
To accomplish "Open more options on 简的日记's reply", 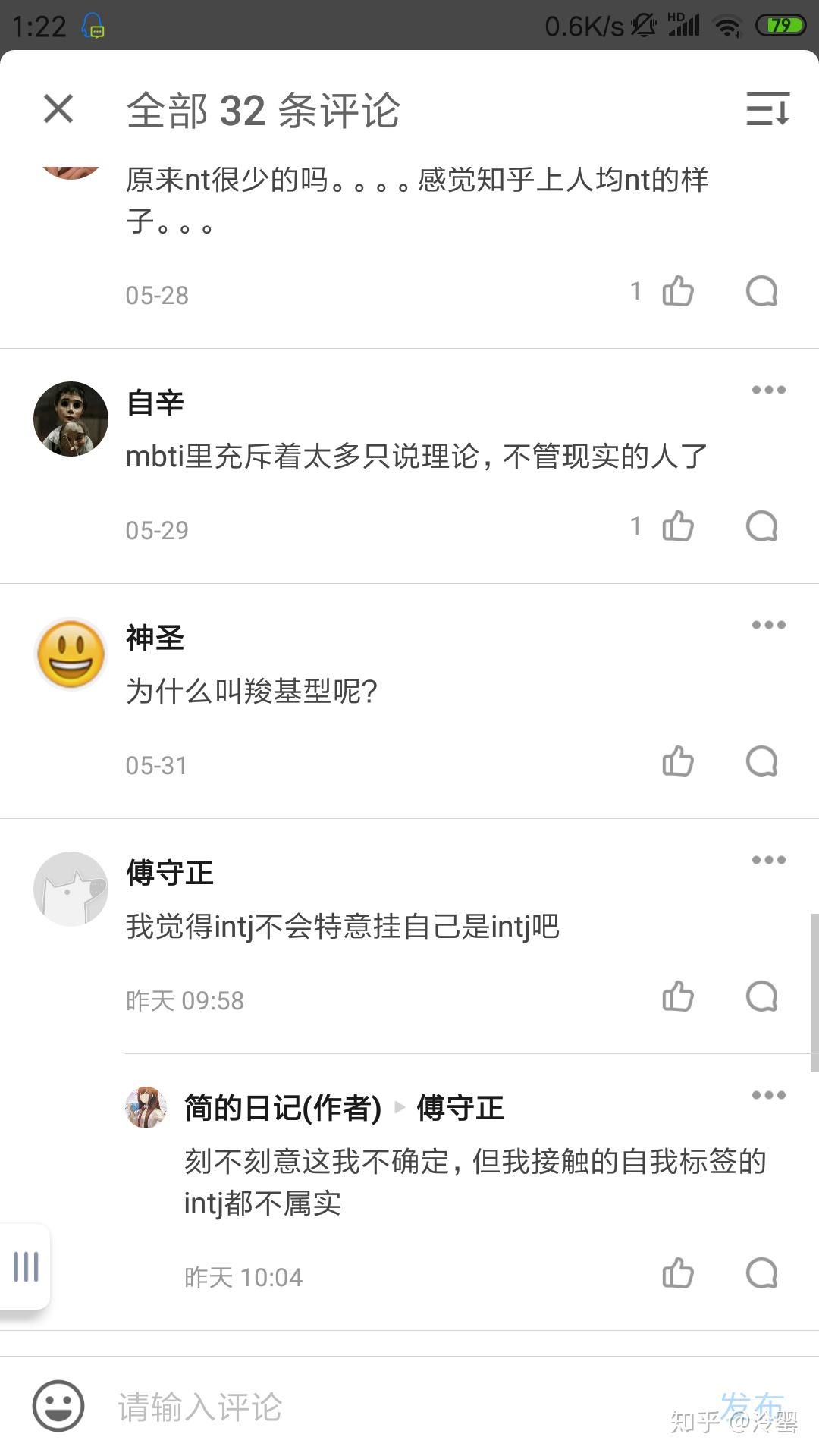I will pos(768,1095).
